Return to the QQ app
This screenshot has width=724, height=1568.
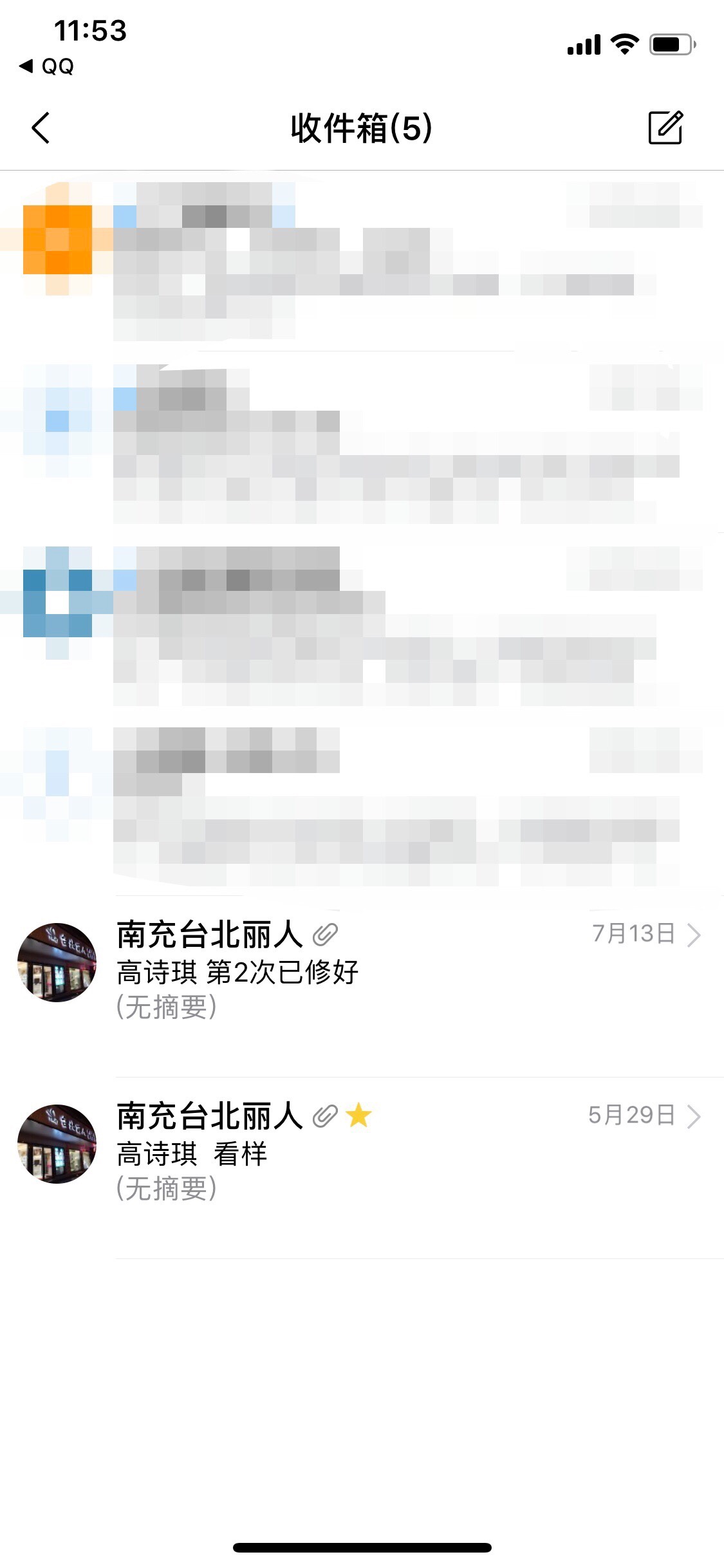[46, 66]
